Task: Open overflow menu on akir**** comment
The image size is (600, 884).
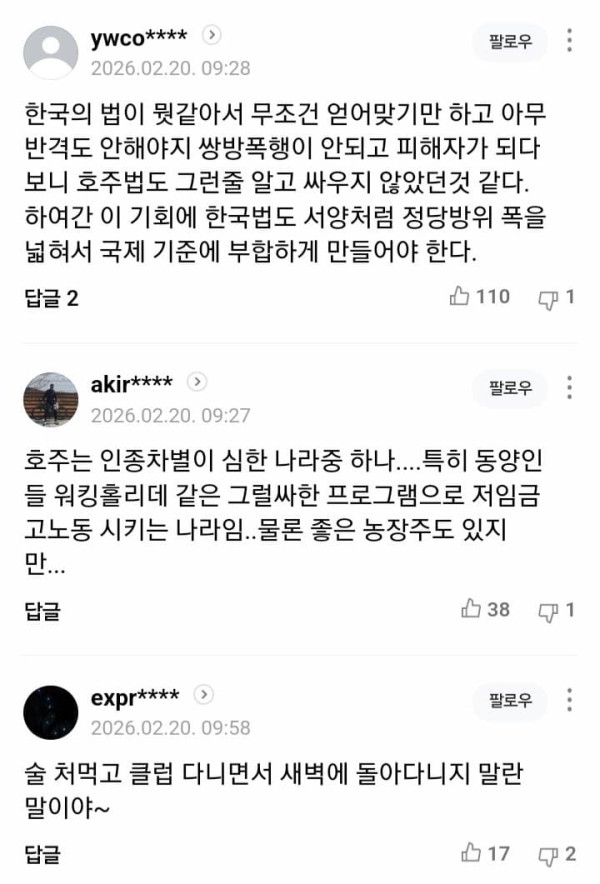Action: click(x=570, y=387)
